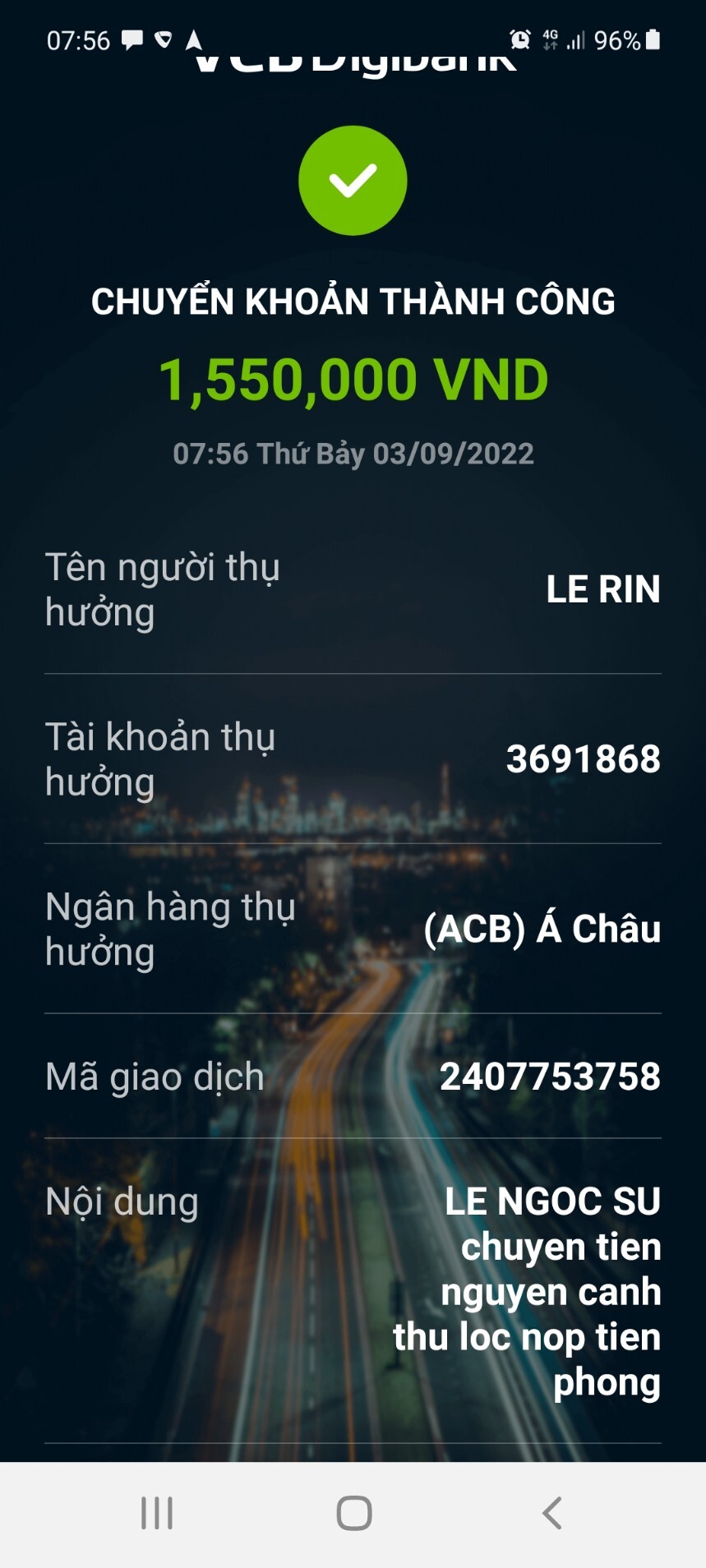Go back with the system back button

551,1513
